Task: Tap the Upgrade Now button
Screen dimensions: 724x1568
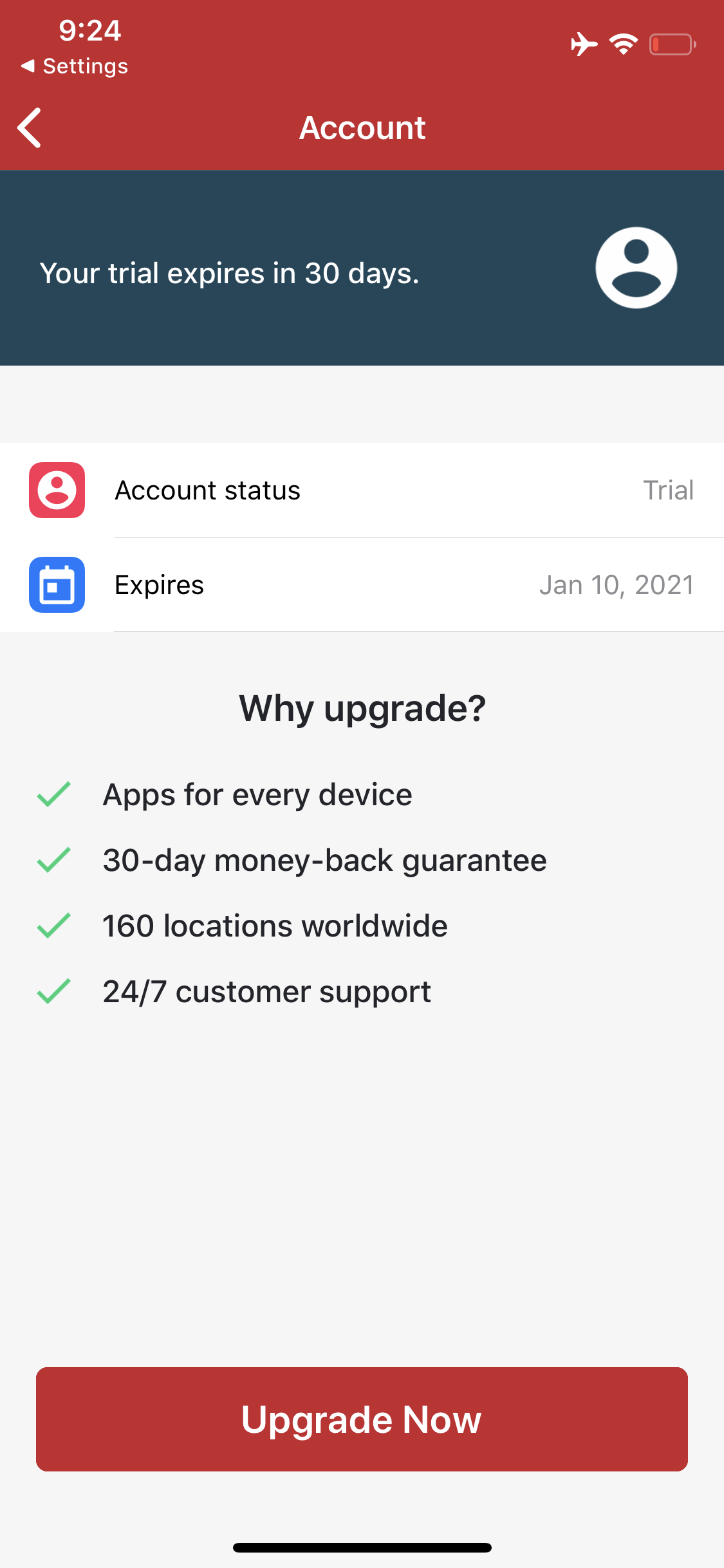Action: pyautogui.click(x=362, y=1419)
